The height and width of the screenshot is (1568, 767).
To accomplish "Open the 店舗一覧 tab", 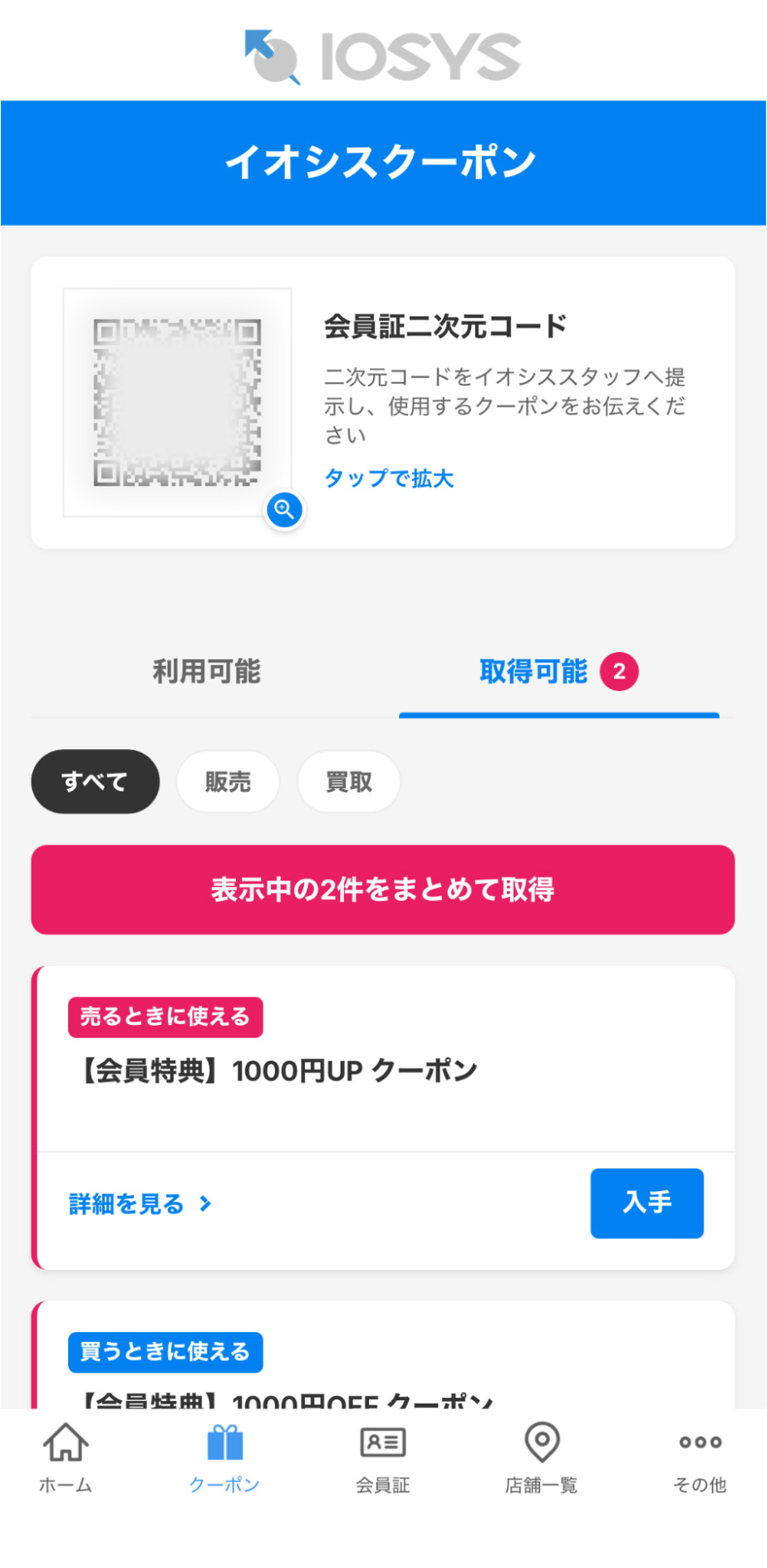I will click(542, 1458).
